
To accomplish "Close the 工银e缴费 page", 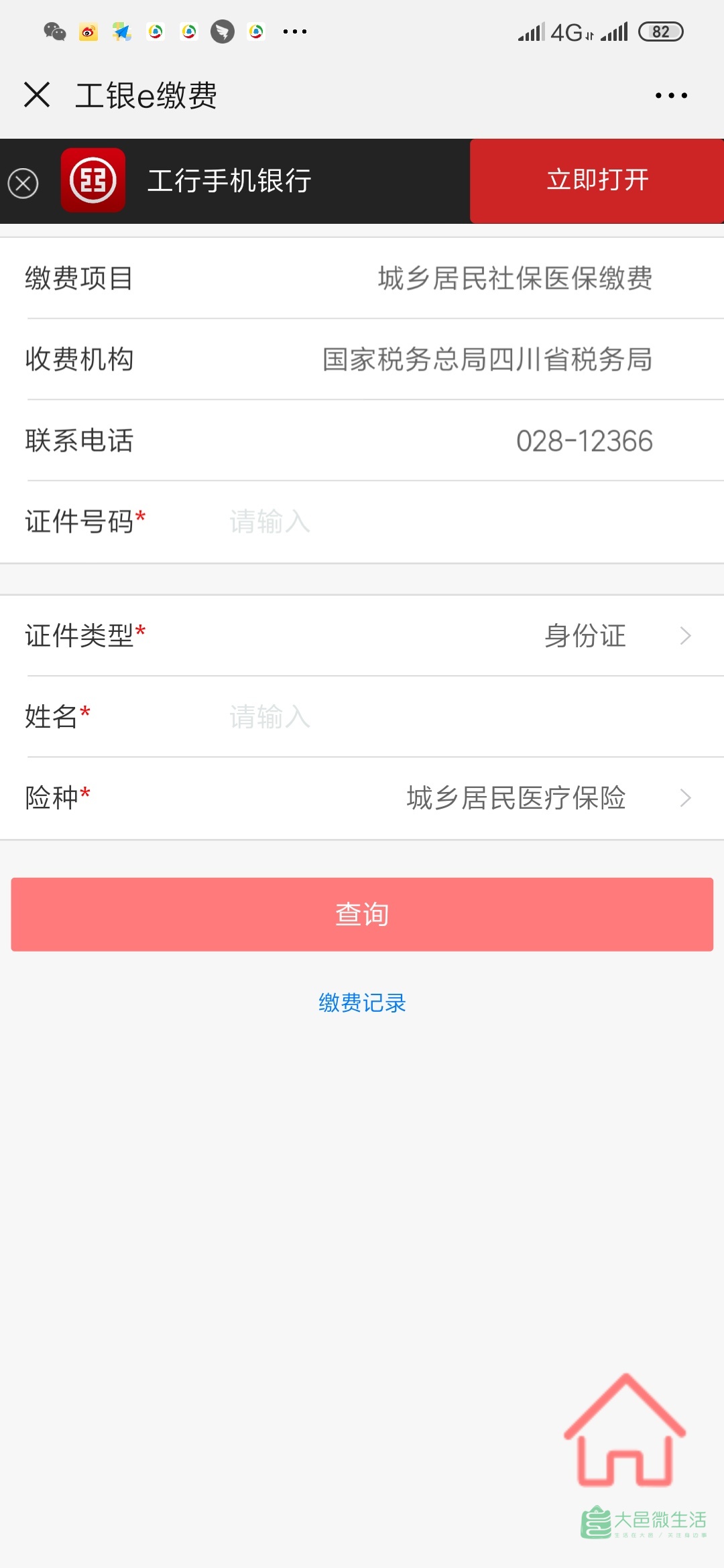I will pyautogui.click(x=37, y=94).
